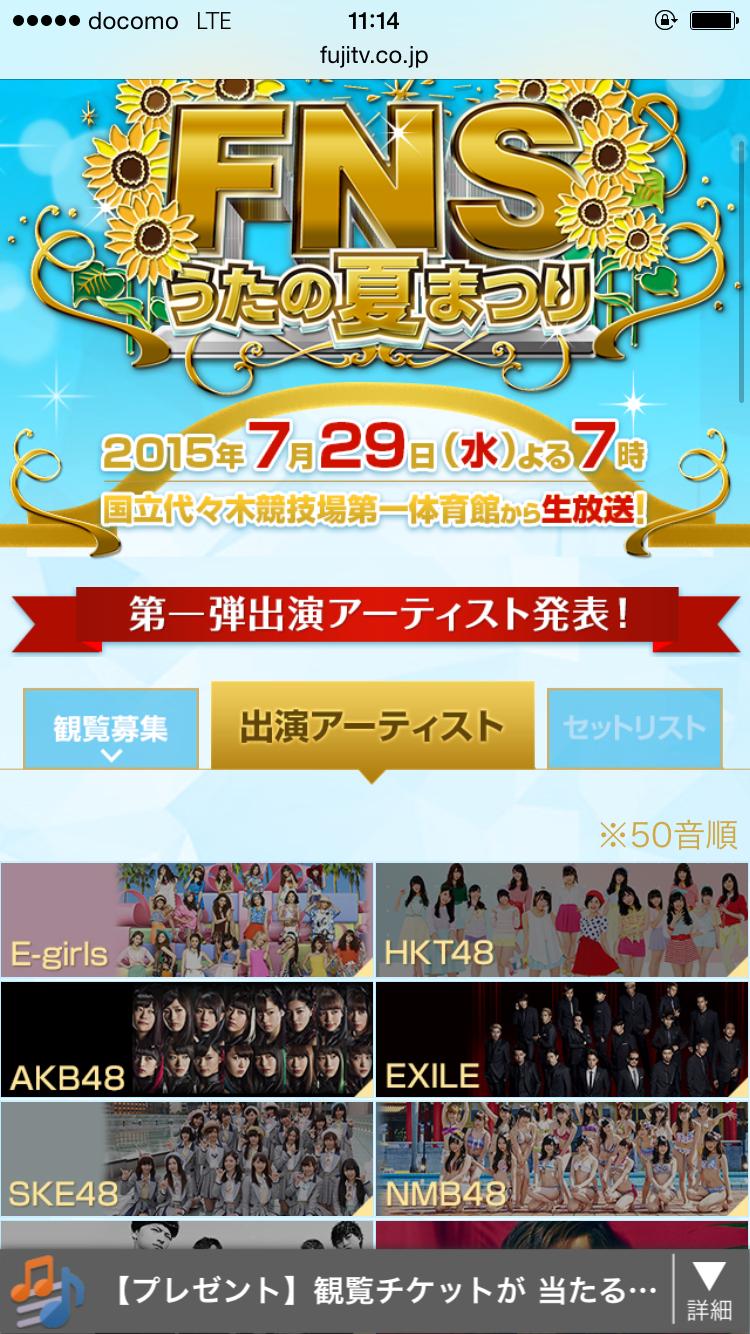
Task: Open the EXILE artist tile
Action: [562, 1039]
